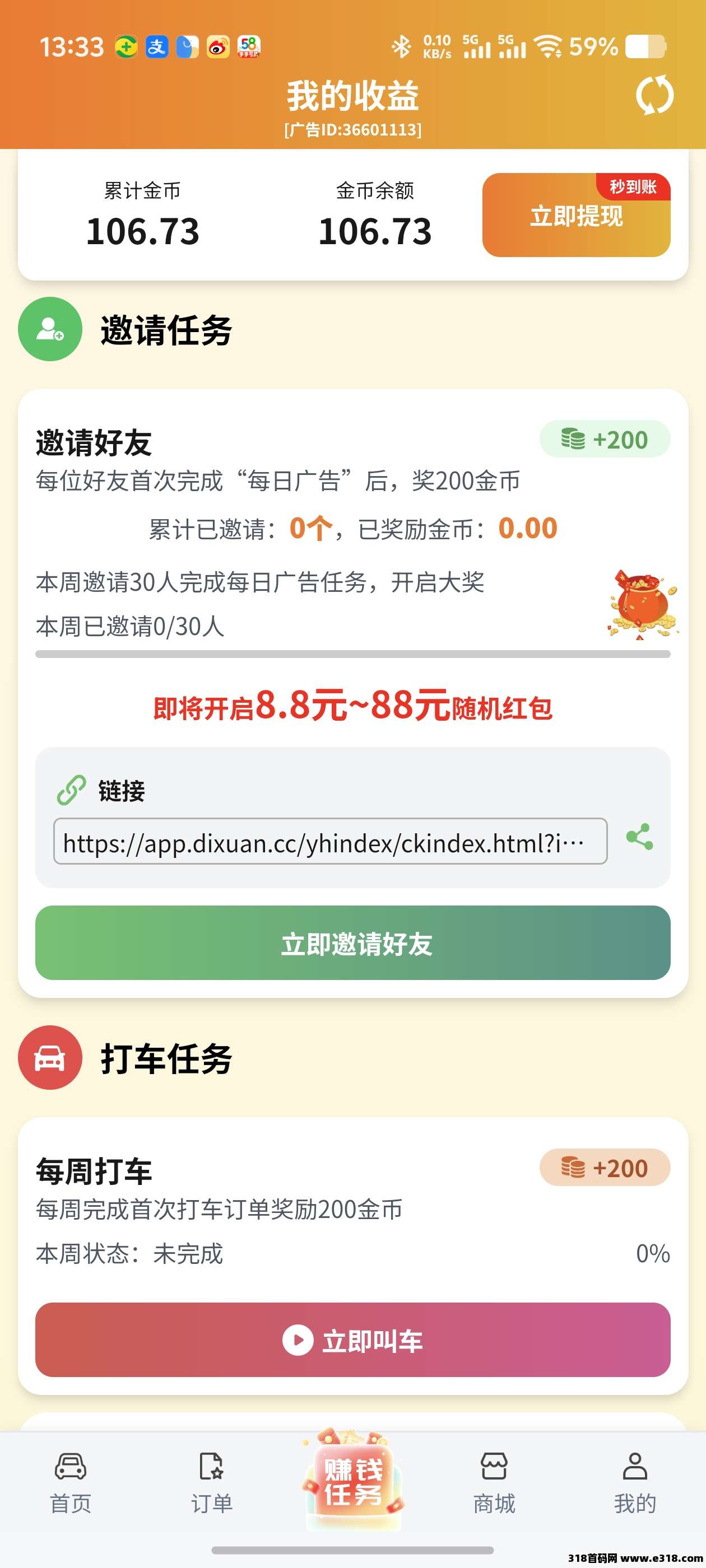Share the invite link
This screenshot has height=1568, width=706.
point(639,838)
